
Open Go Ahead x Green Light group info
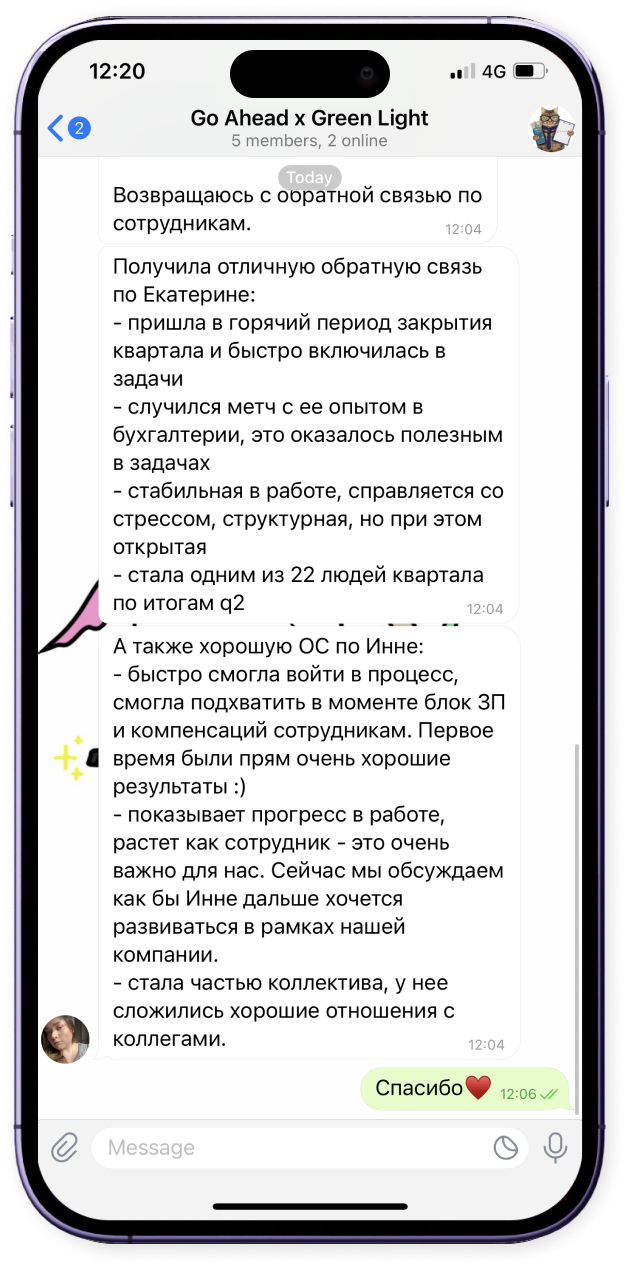[x=309, y=128]
